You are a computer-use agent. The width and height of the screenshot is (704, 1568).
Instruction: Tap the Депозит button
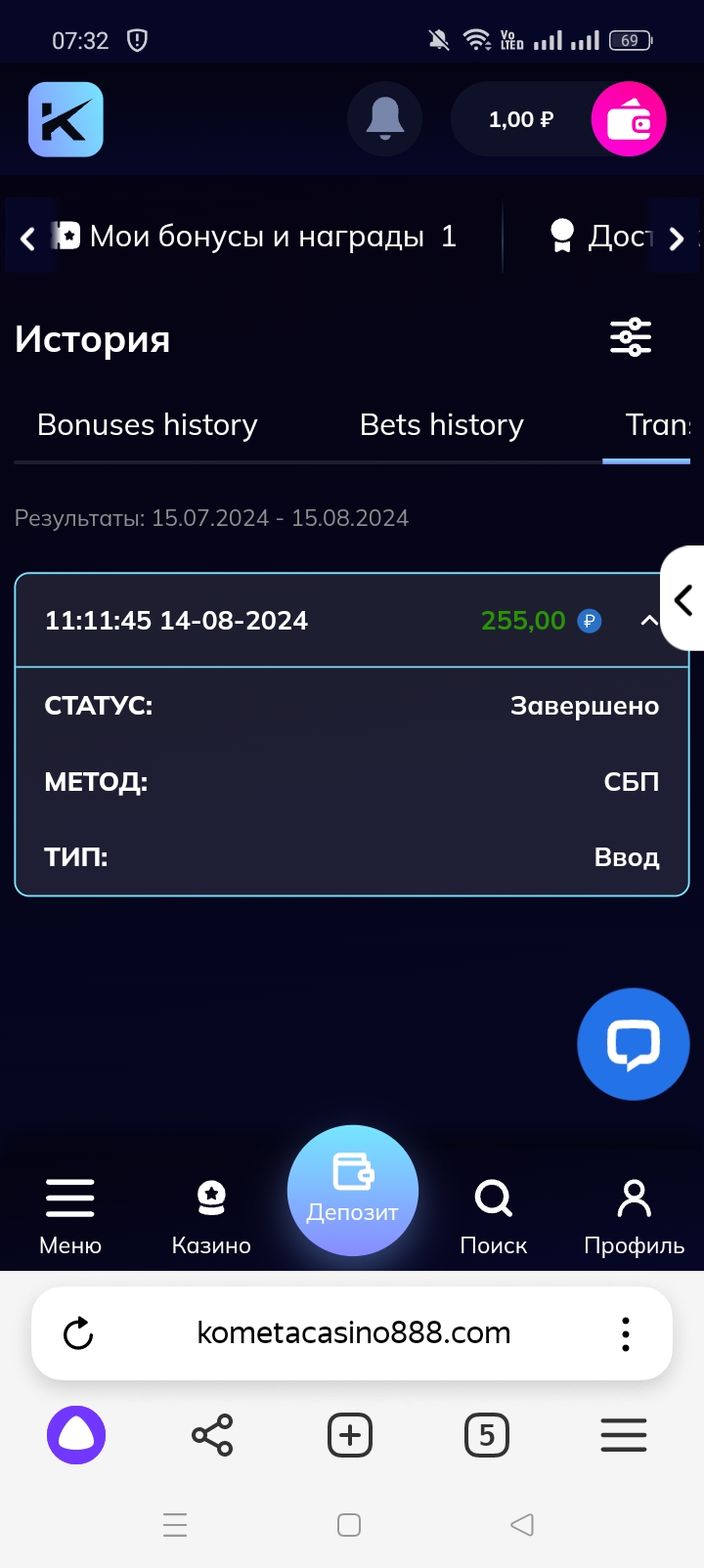point(353,1190)
